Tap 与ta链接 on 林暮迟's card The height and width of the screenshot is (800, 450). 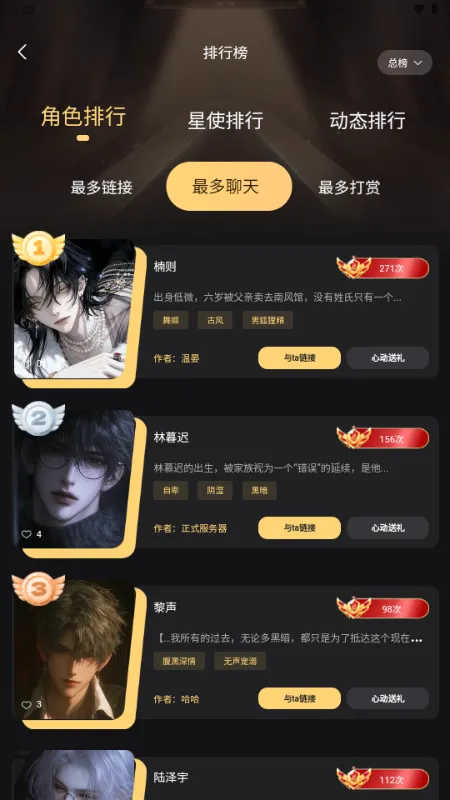click(x=299, y=528)
